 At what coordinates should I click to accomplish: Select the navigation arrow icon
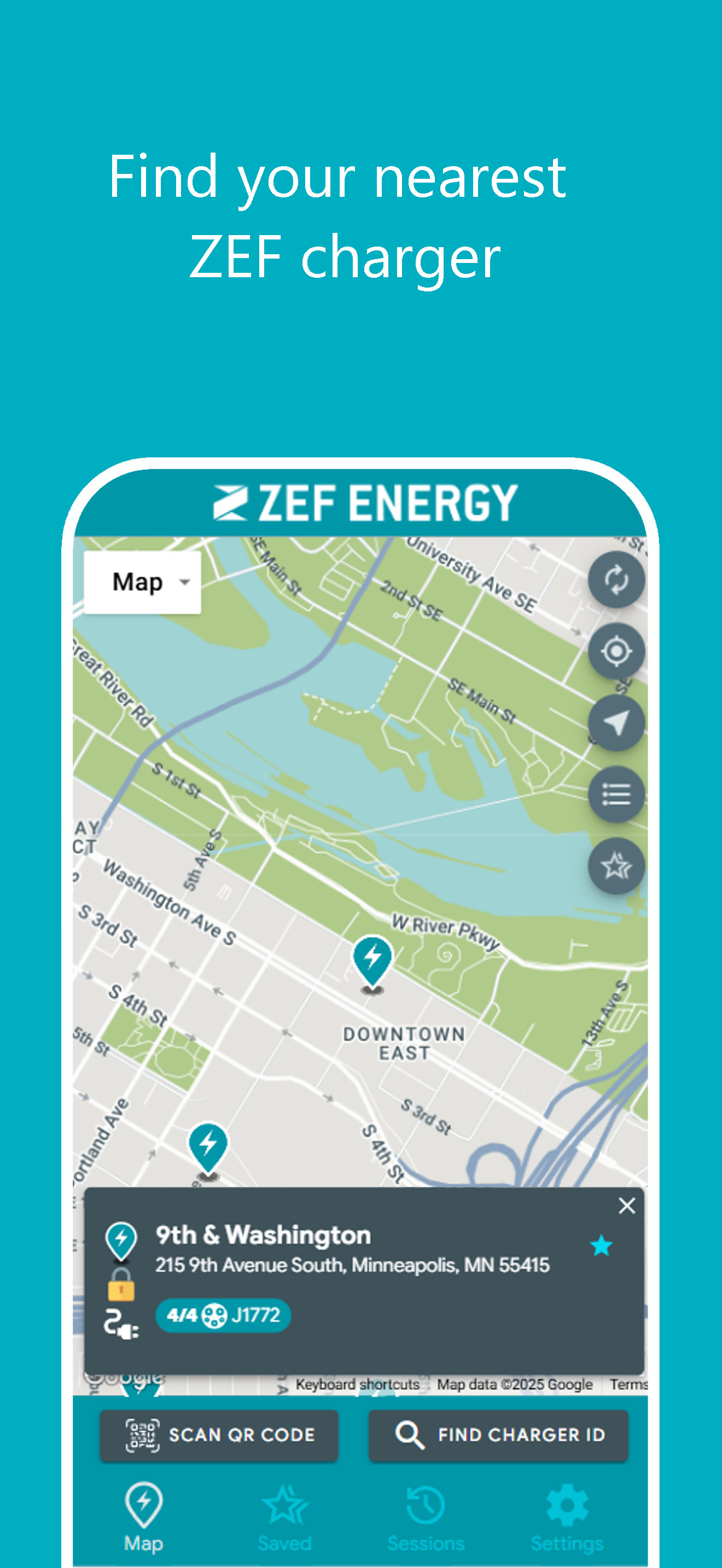[616, 723]
